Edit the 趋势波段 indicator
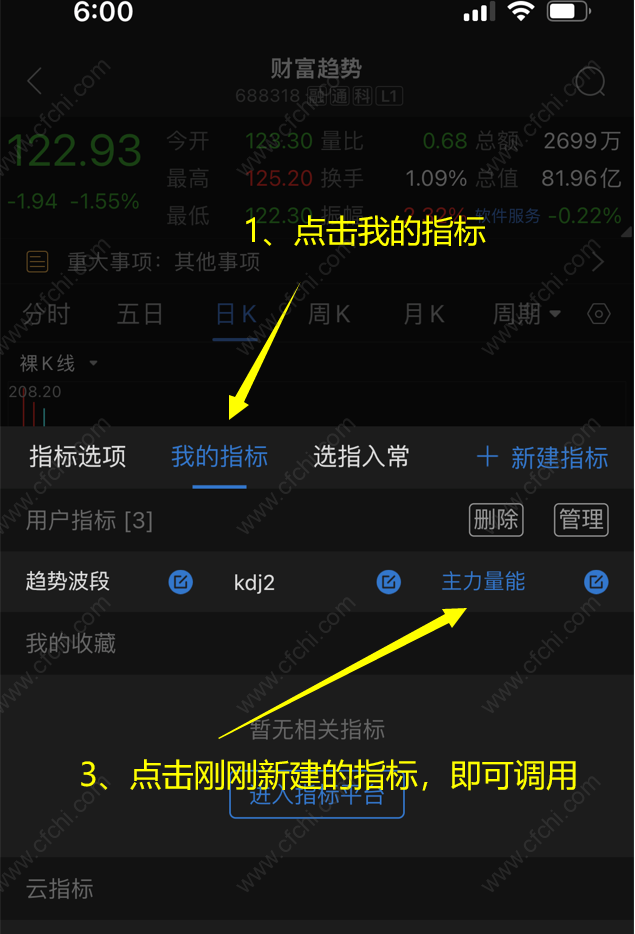 pyautogui.click(x=181, y=582)
